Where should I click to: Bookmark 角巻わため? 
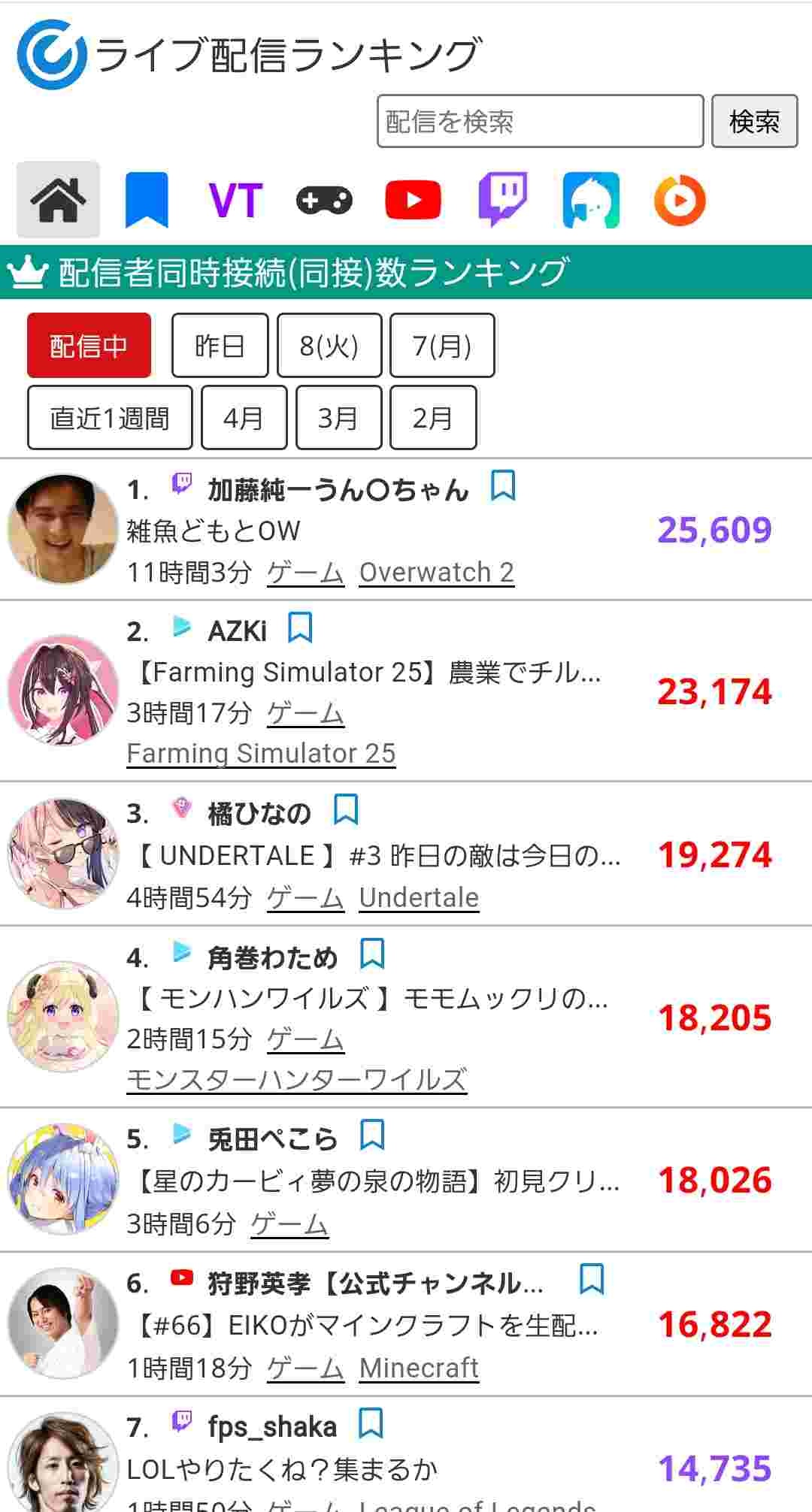point(372,953)
